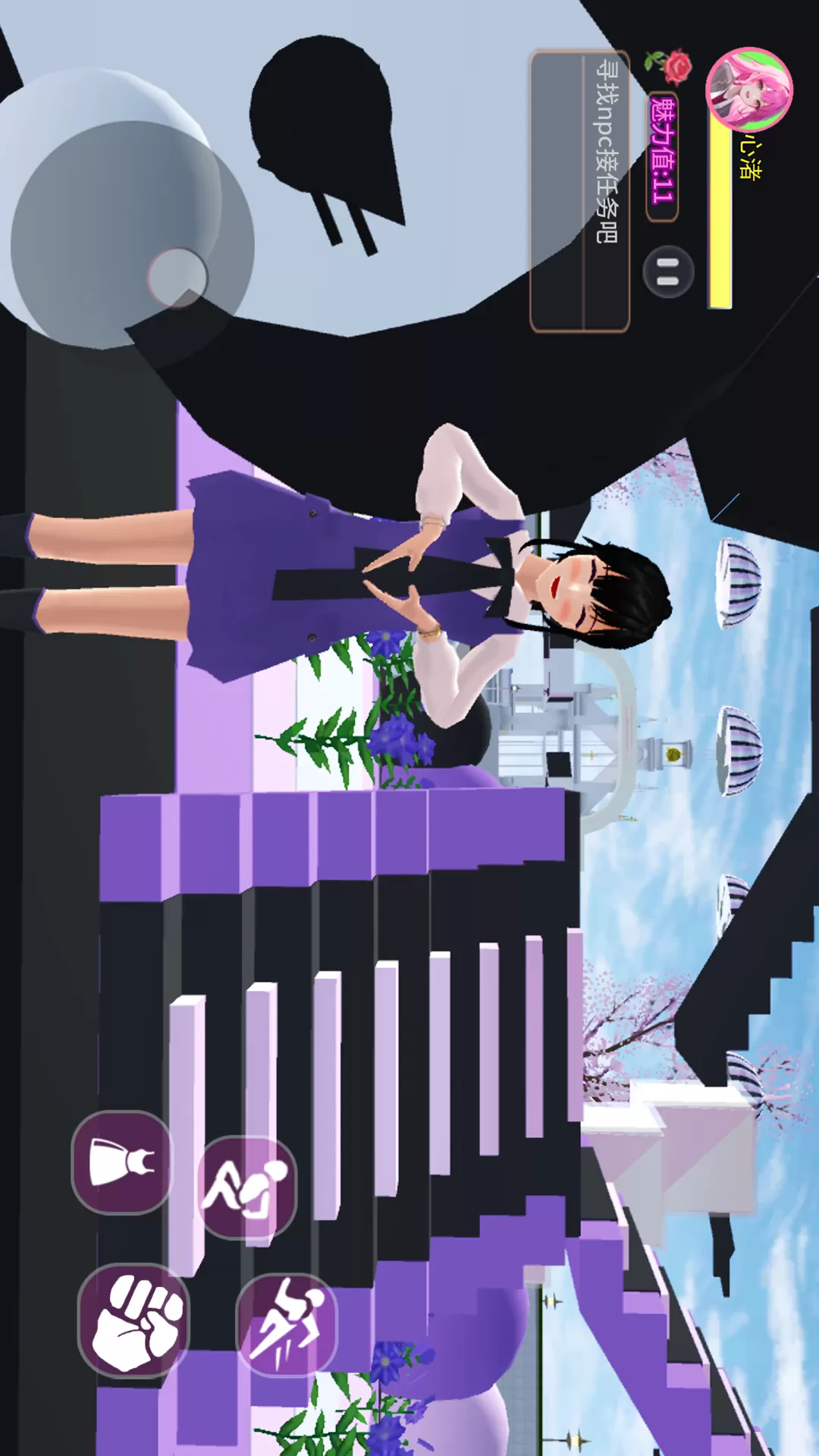Tap the running sprint button
The width and height of the screenshot is (819, 1456).
tap(287, 1325)
